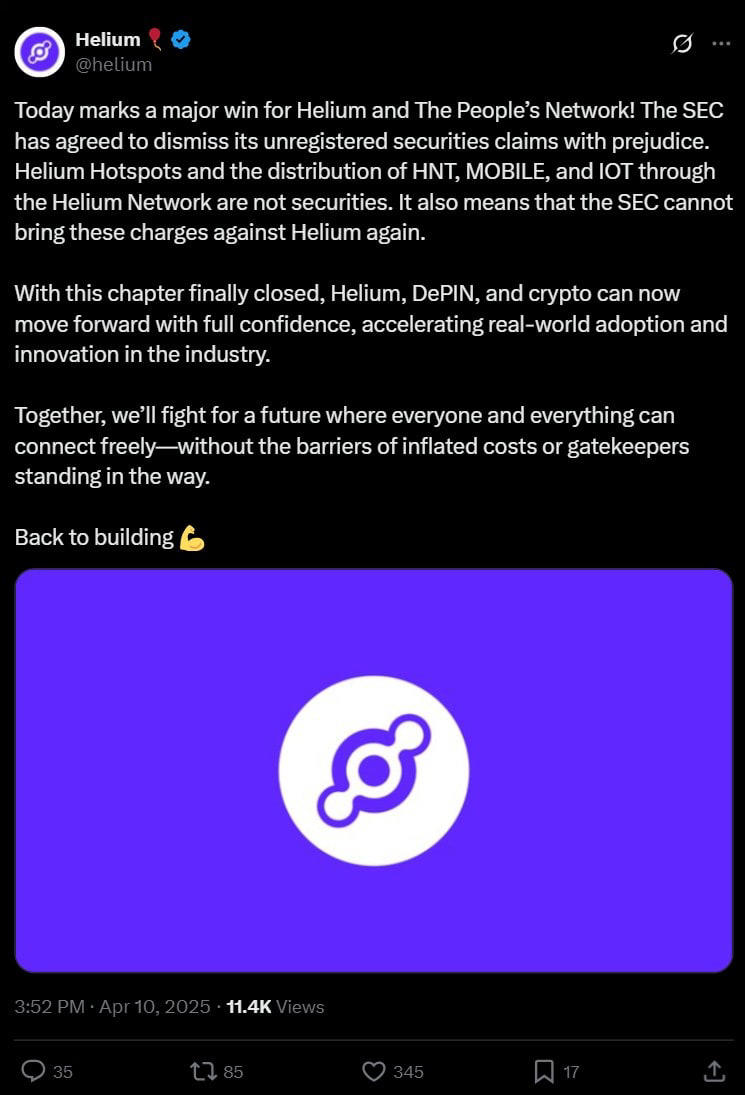Viewport: 745px width, 1095px height.
Task: Reply to Helium's post
Action: 34,1071
